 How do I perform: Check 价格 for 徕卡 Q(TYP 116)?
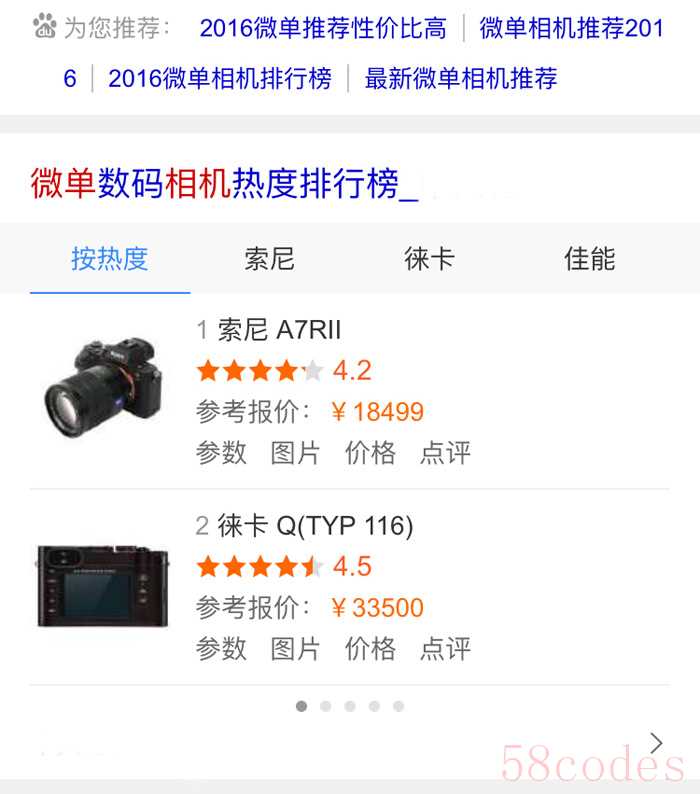tap(370, 649)
